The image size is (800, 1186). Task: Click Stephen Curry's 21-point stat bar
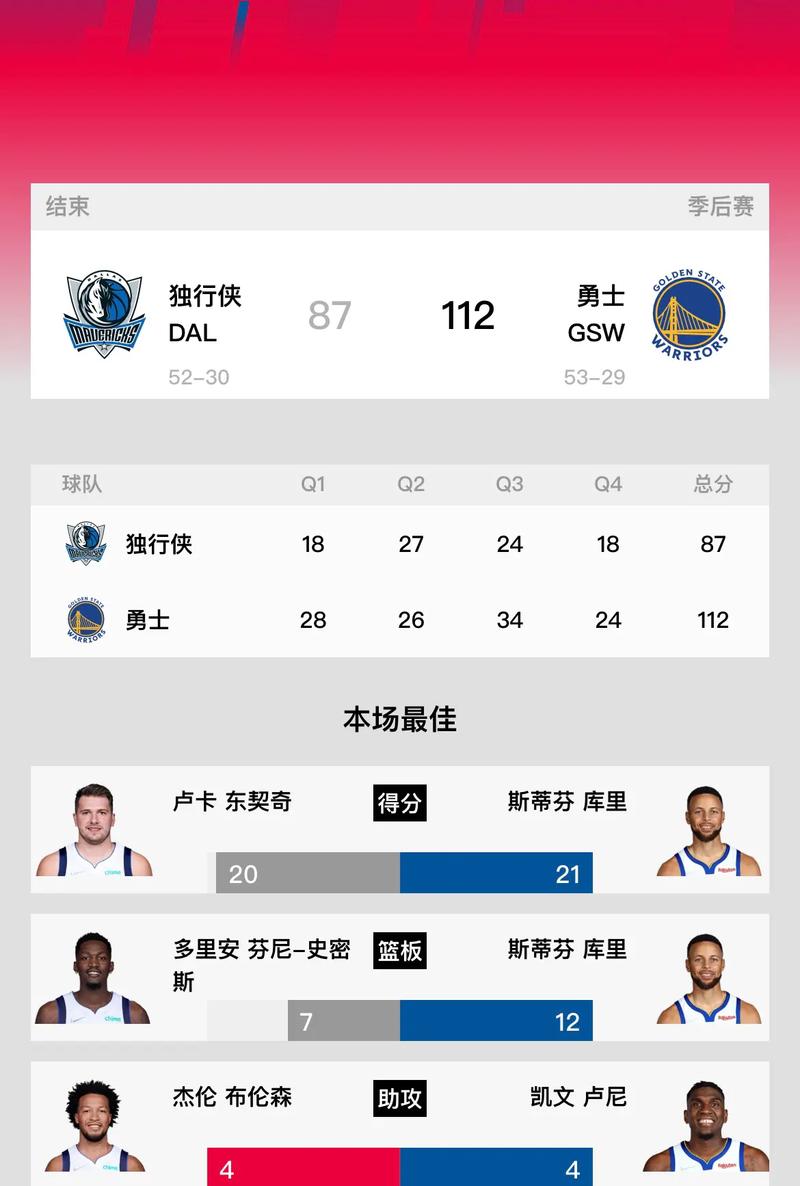click(495, 873)
